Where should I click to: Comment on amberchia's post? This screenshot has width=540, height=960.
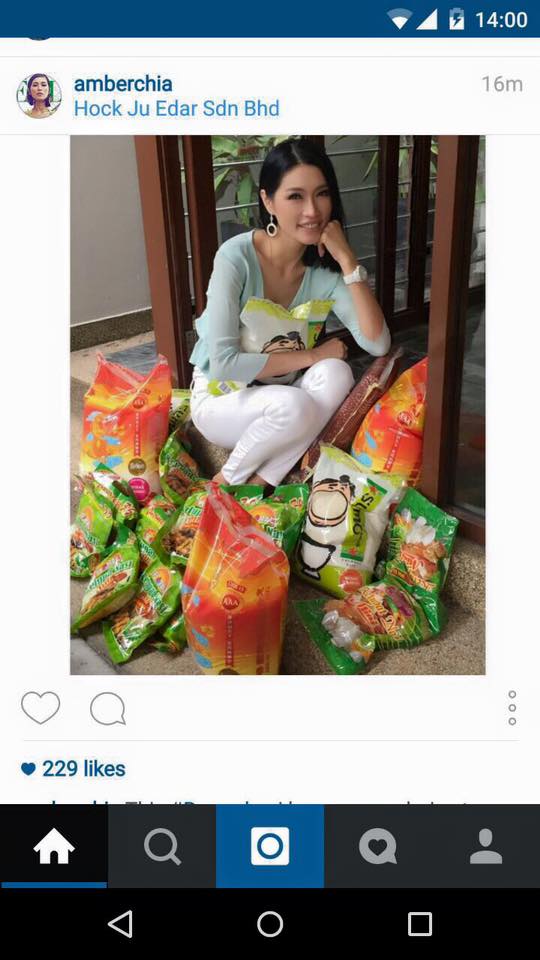tap(108, 709)
